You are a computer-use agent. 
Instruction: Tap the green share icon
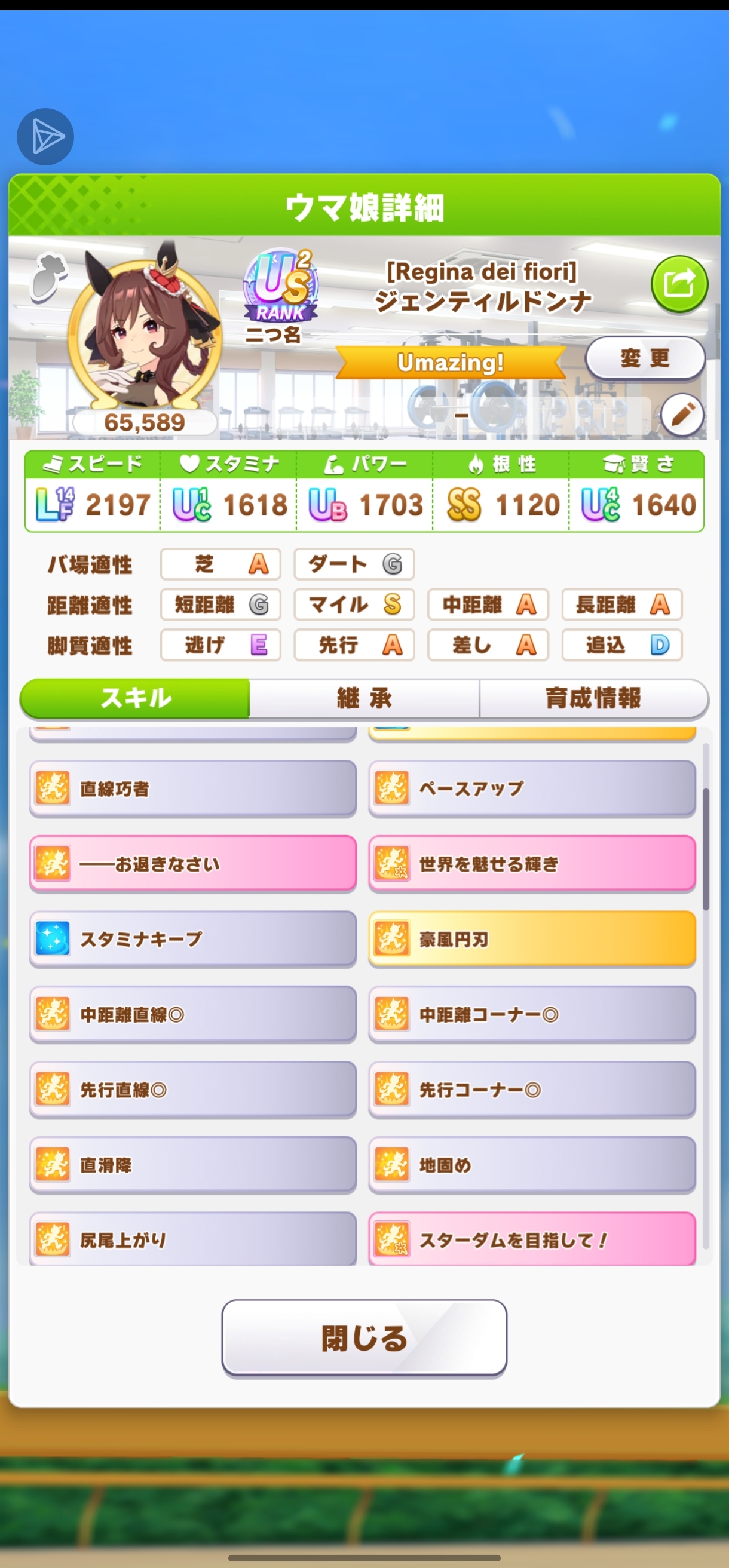(678, 284)
